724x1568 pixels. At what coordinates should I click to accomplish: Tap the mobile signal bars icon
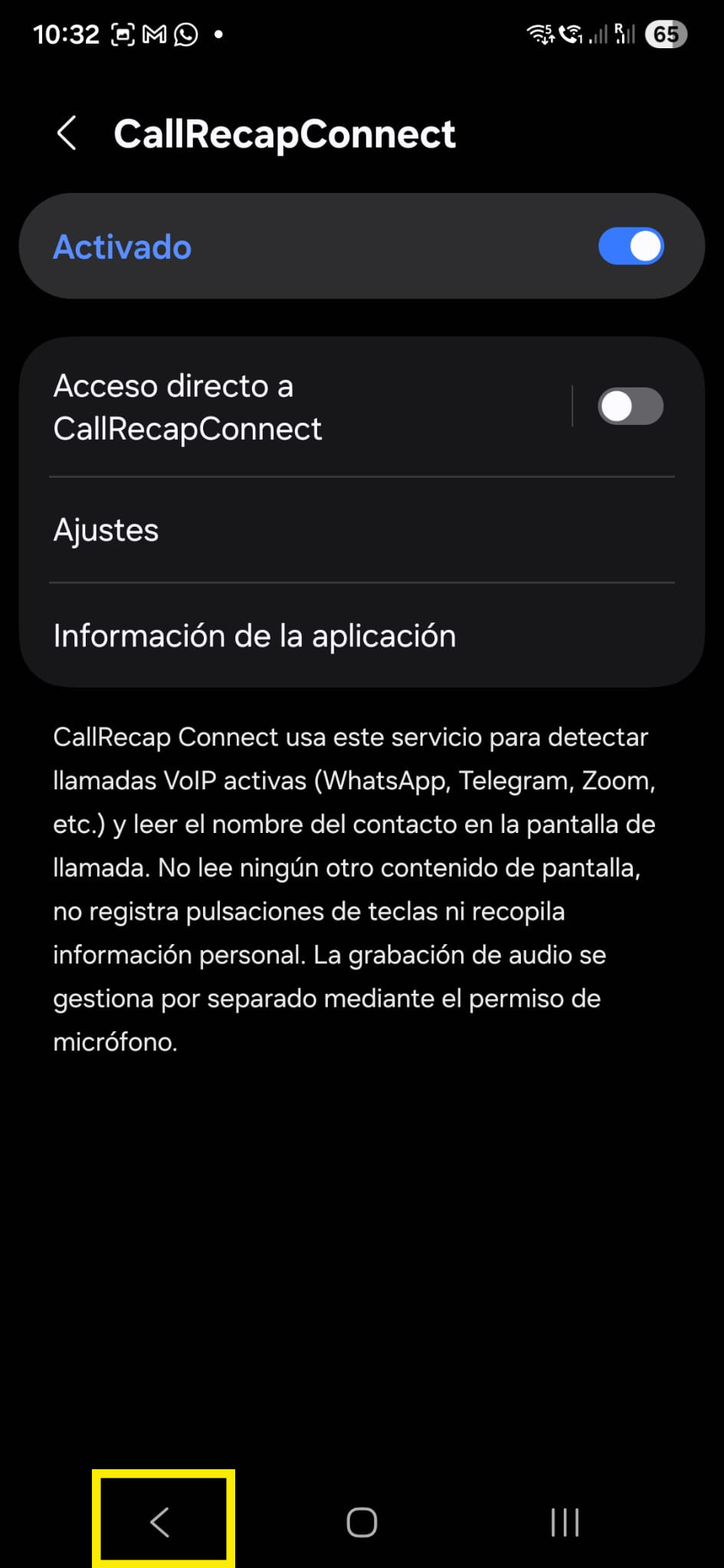[597, 34]
